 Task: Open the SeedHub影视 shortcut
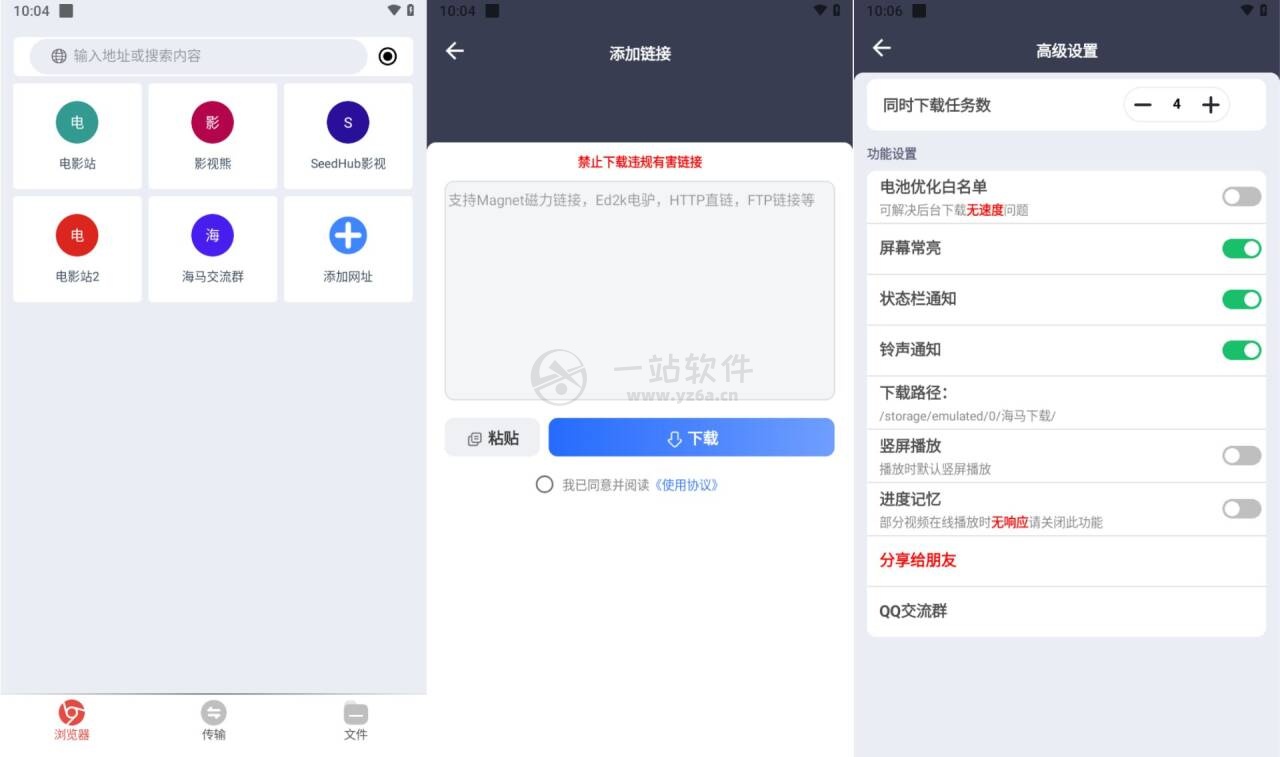click(x=347, y=136)
